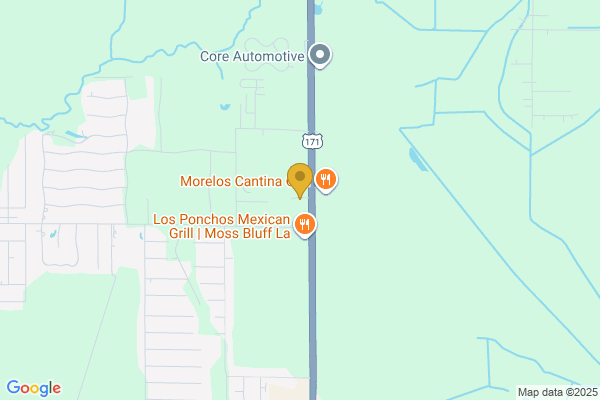Image resolution: width=600 pixels, height=400 pixels.
Task: Select the Morelos Cantina restaurant pin
Action: [326, 180]
